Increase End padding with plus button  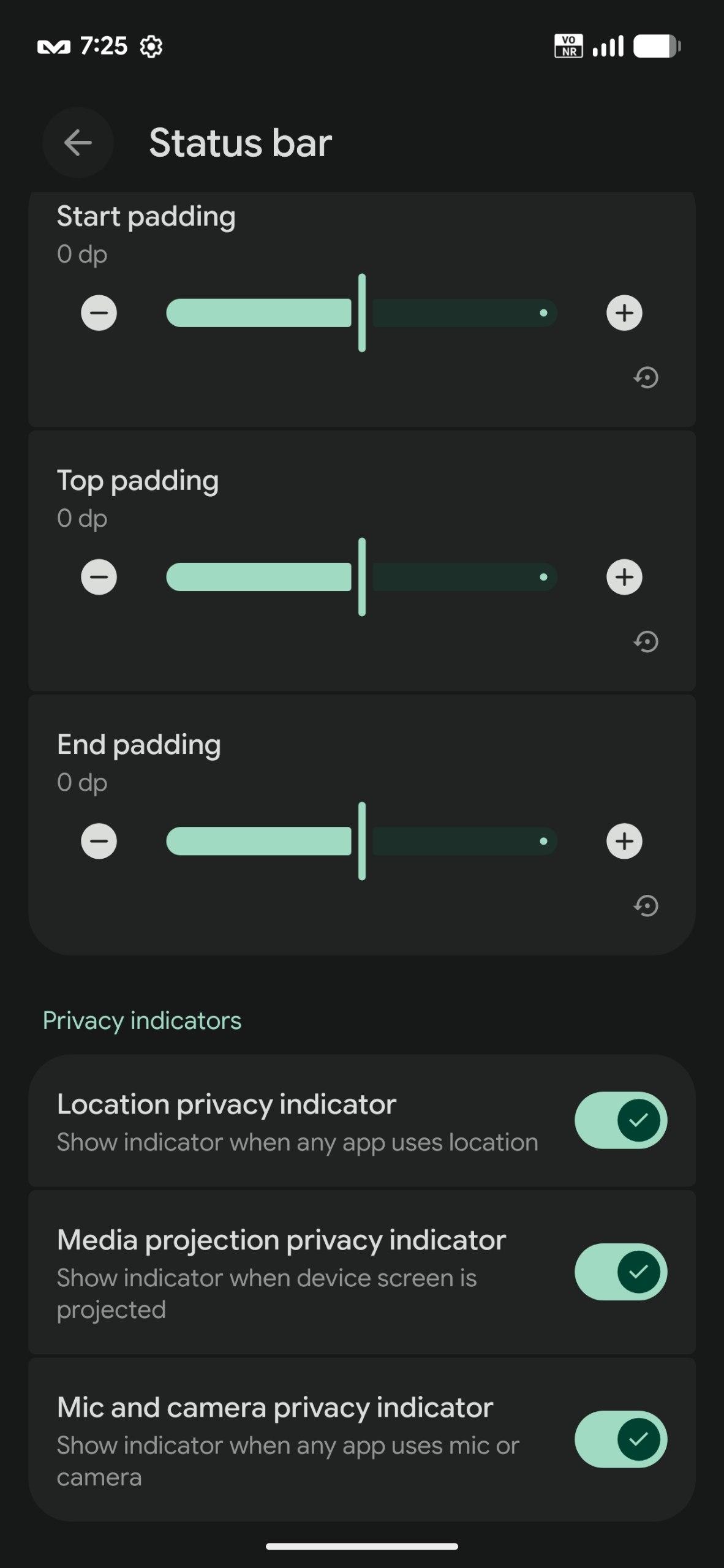(624, 841)
